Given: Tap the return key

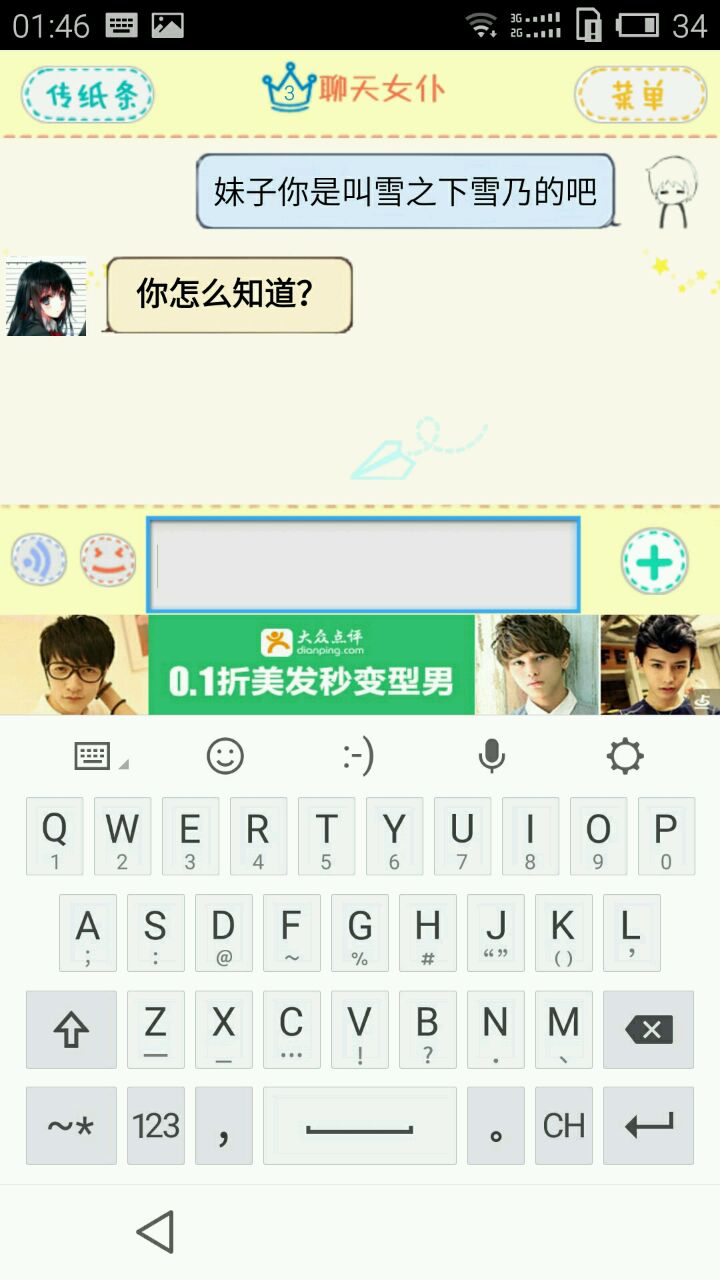Looking at the screenshot, I should pyautogui.click(x=648, y=1126).
